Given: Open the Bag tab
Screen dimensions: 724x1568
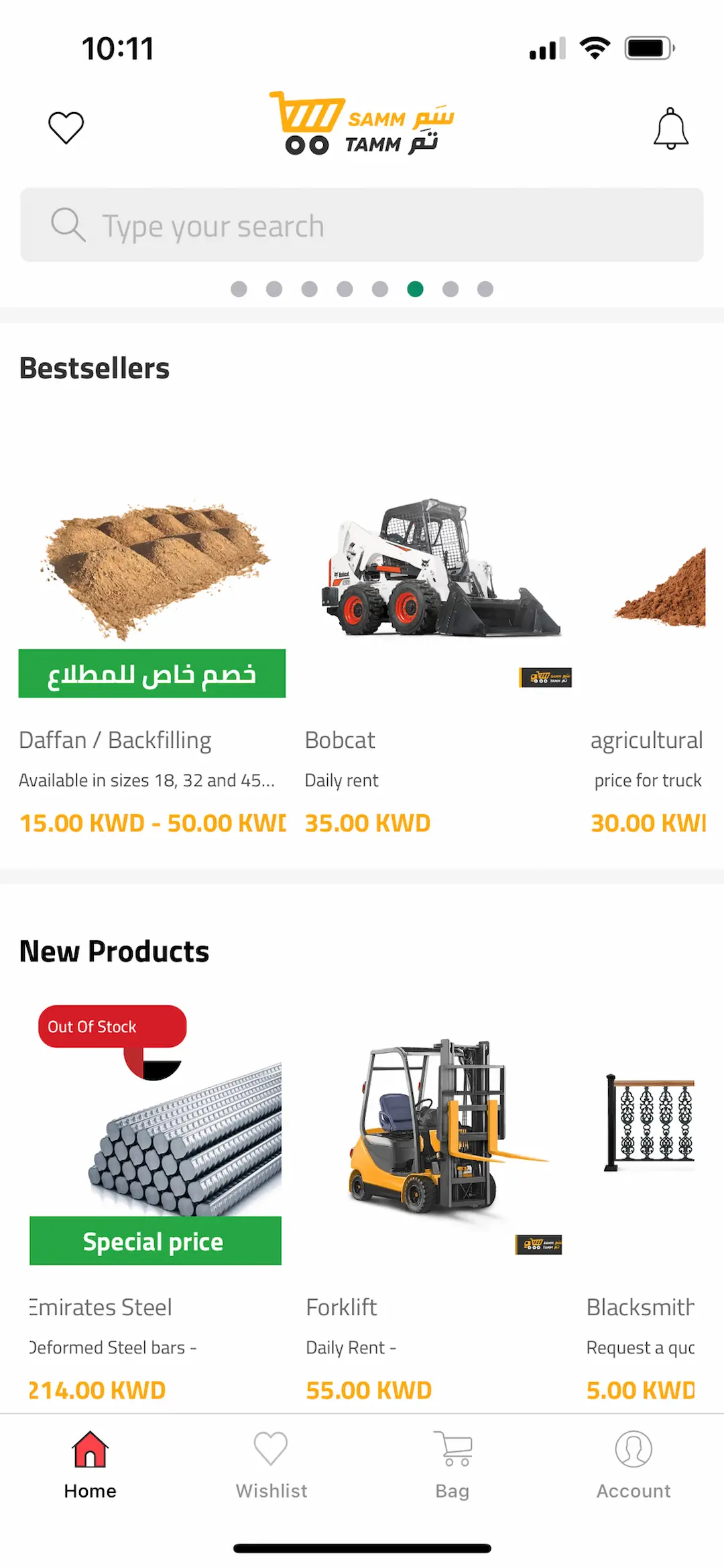Looking at the screenshot, I should (x=452, y=1465).
